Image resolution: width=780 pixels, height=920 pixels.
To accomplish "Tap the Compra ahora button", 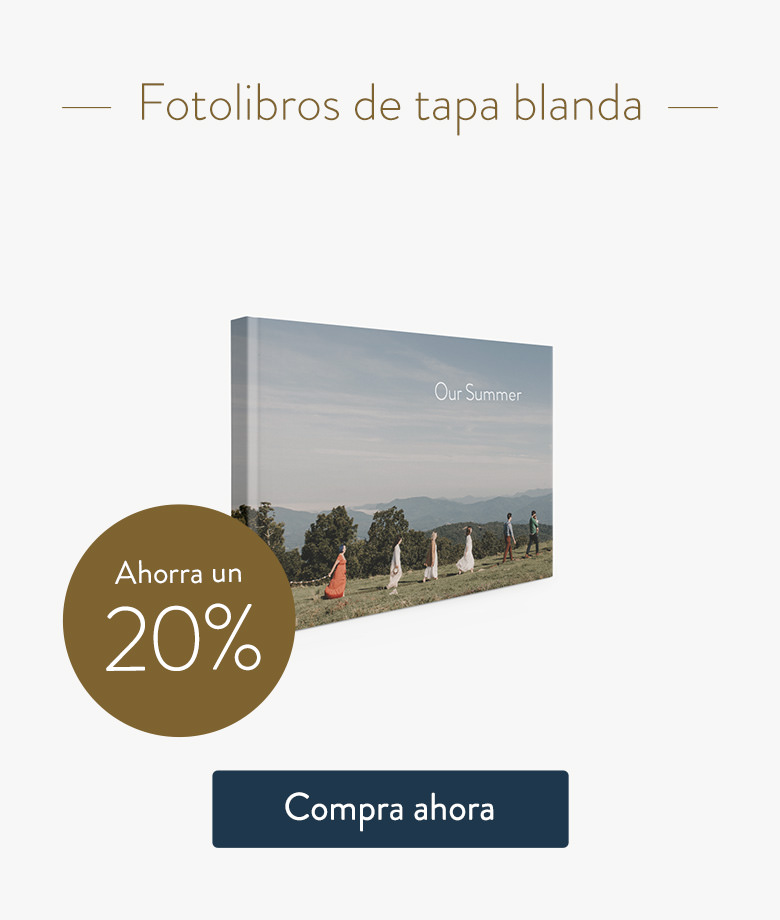I will pyautogui.click(x=390, y=809).
